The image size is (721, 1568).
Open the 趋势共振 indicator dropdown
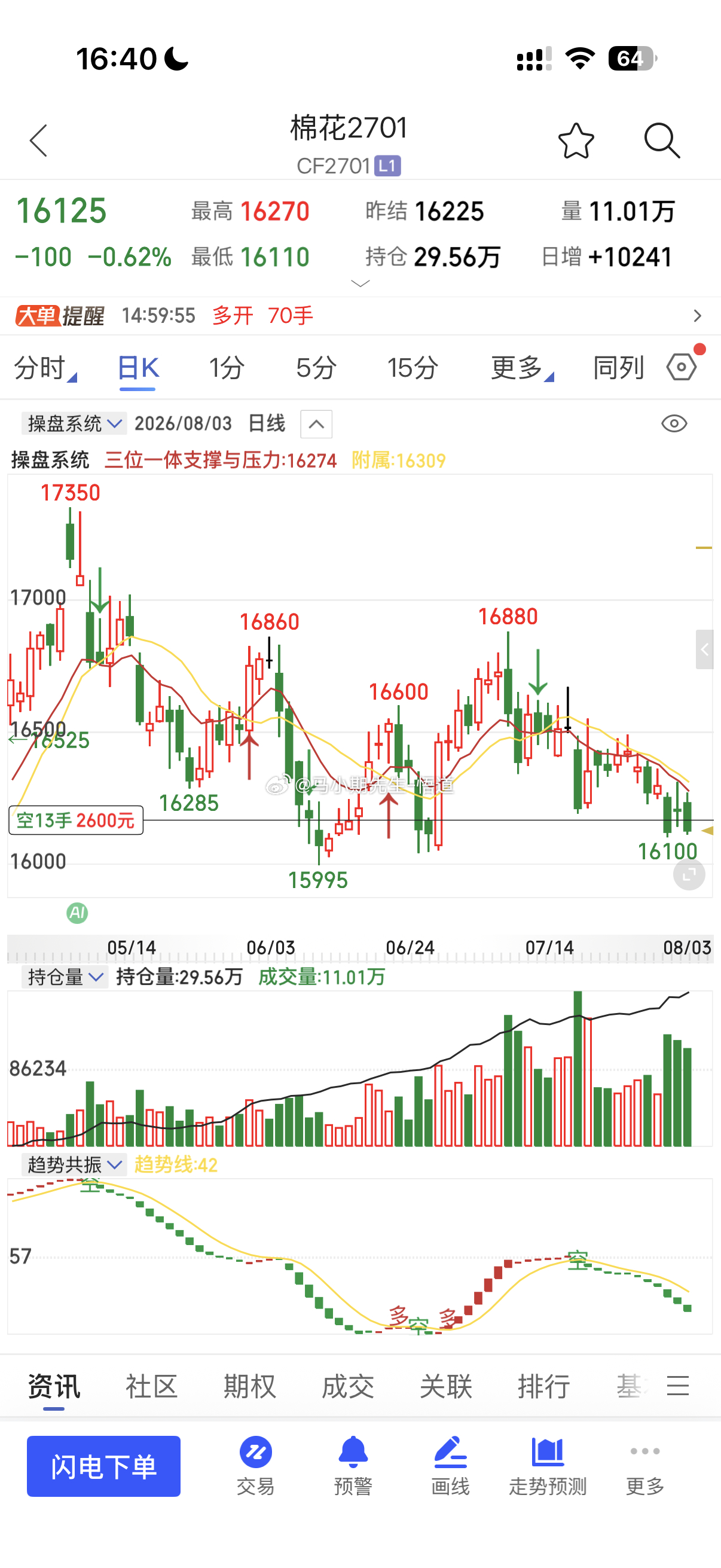point(74,1164)
